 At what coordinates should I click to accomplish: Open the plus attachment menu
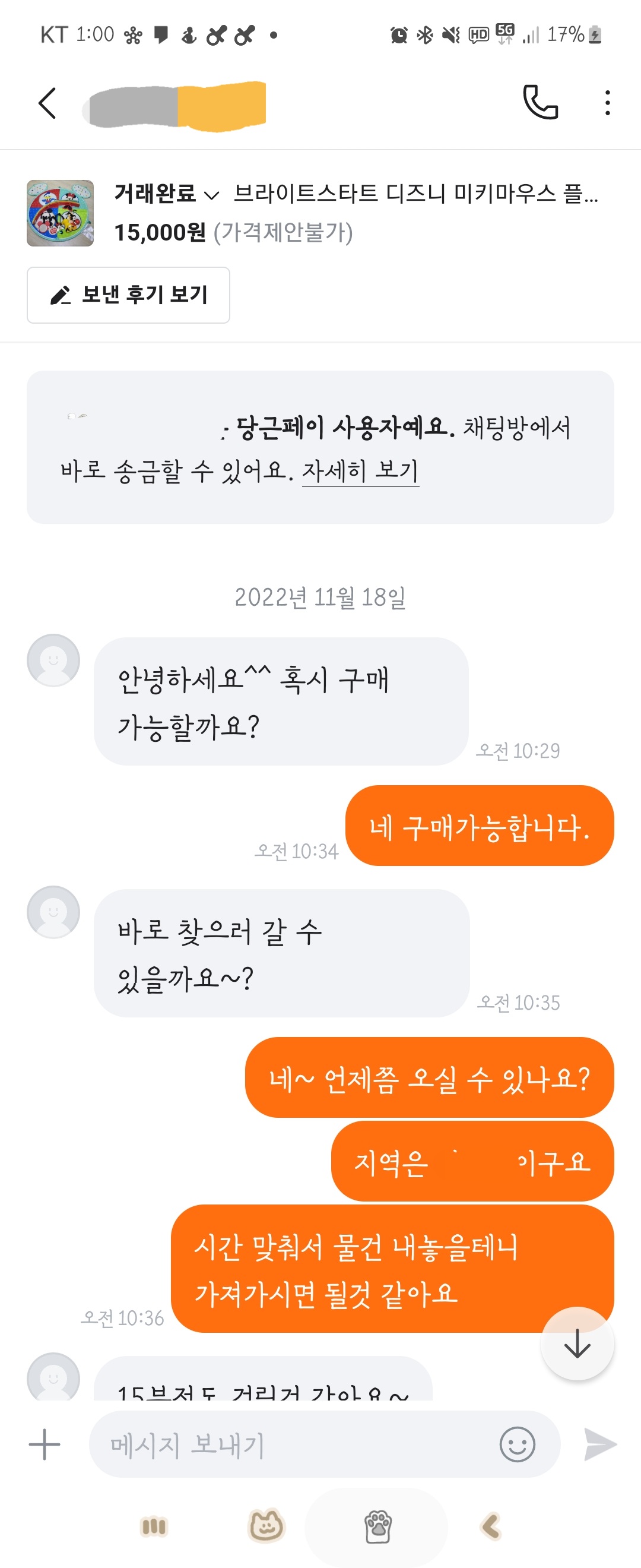coord(45,1444)
